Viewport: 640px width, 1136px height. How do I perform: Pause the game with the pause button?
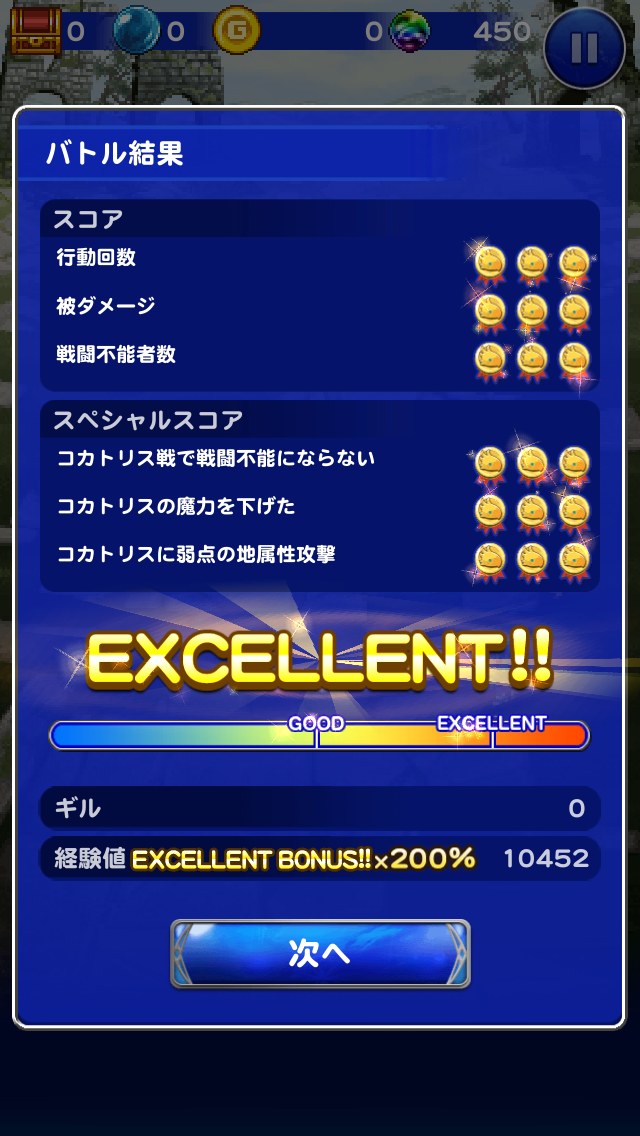584,47
